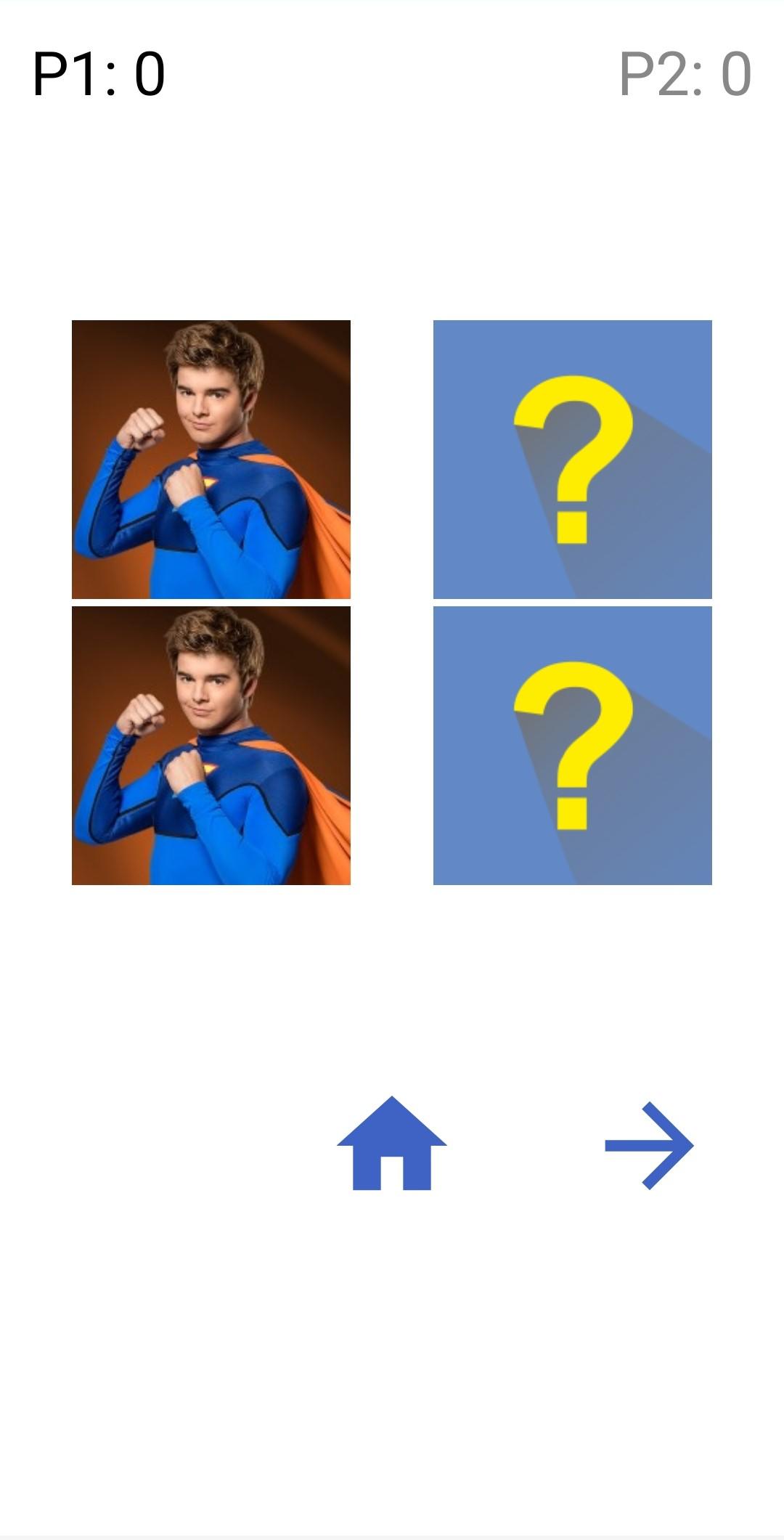
Task: Flip the lower hidden question mark card
Action: [x=572, y=745]
